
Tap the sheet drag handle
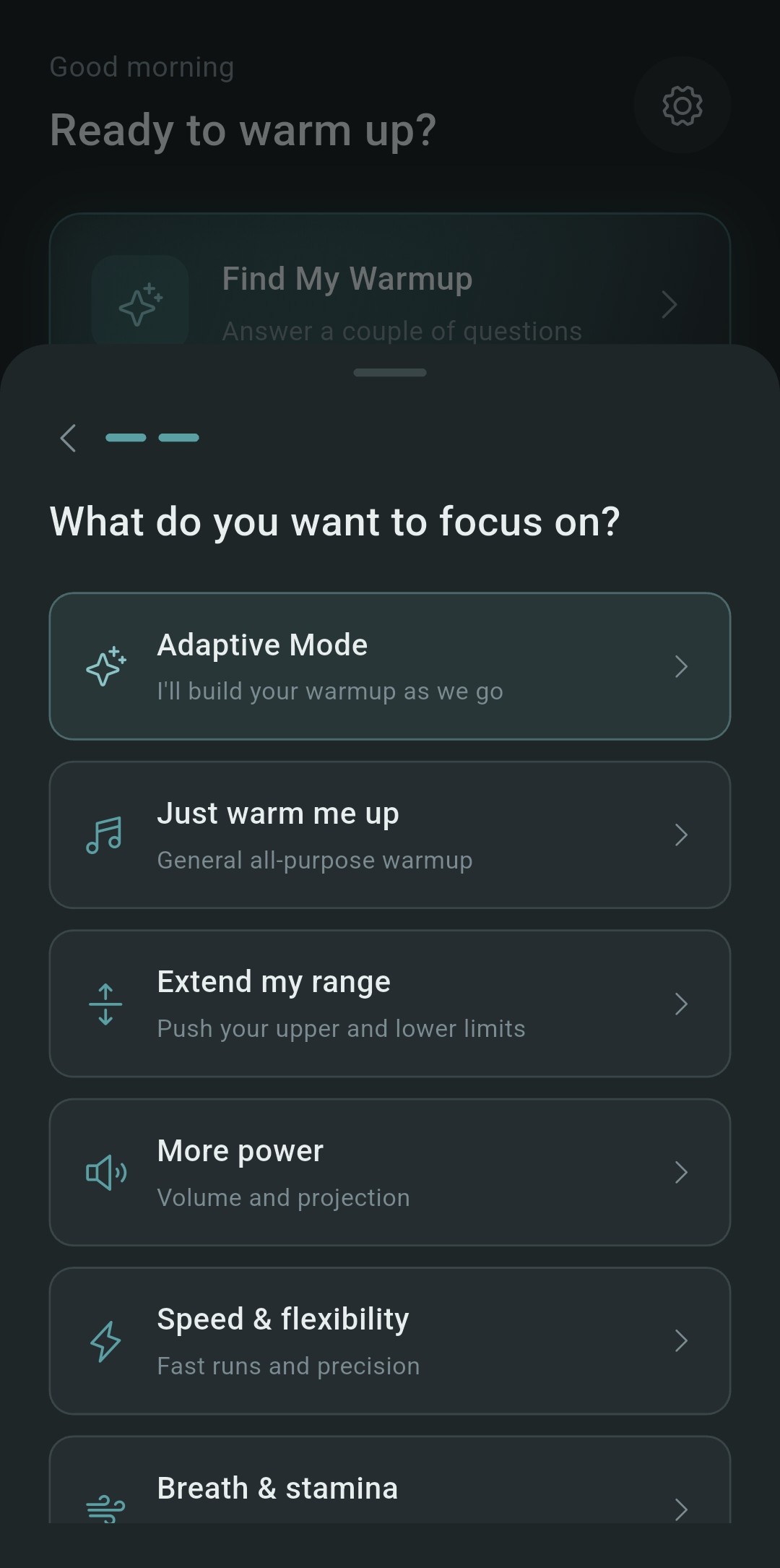click(389, 372)
